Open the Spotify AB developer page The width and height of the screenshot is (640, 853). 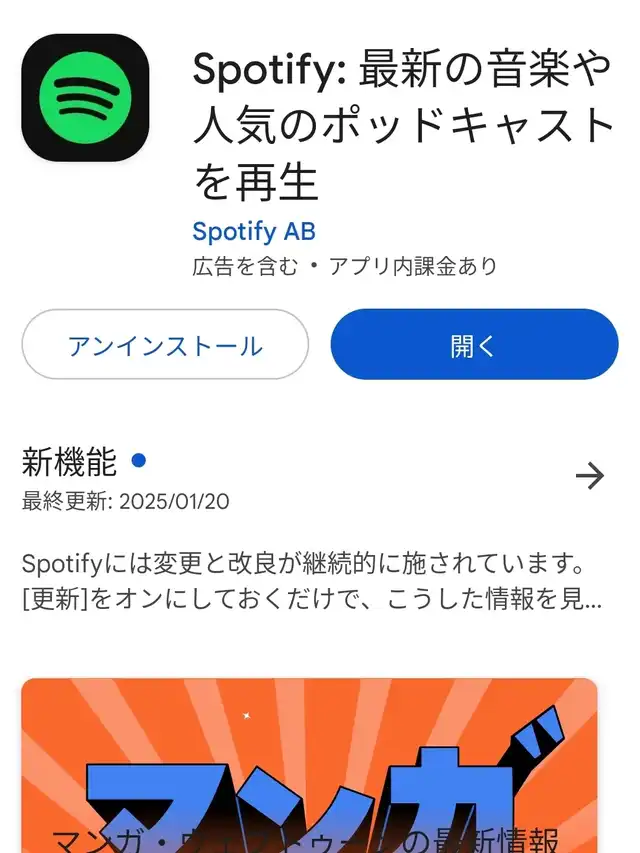(x=254, y=231)
